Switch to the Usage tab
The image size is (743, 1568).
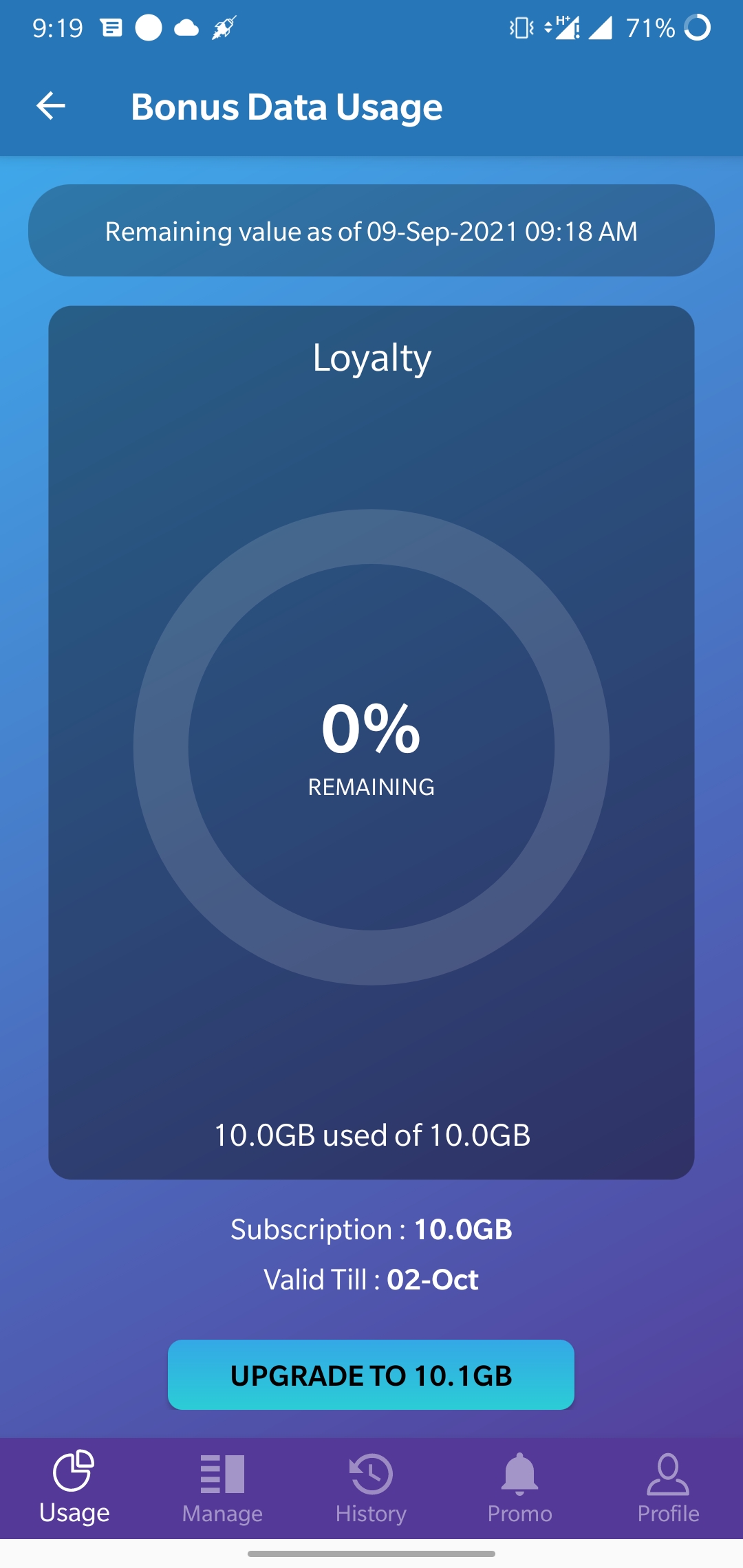(74, 1488)
